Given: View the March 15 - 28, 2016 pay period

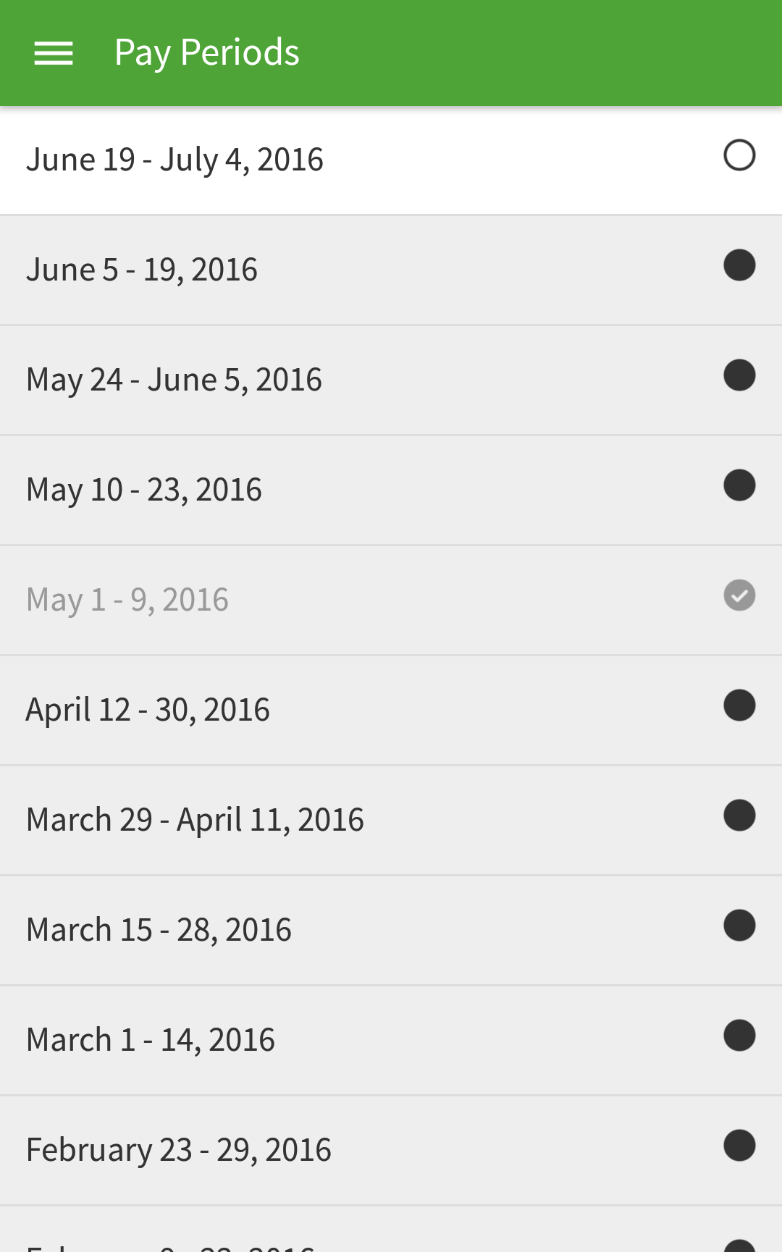Looking at the screenshot, I should pyautogui.click(x=391, y=930).
